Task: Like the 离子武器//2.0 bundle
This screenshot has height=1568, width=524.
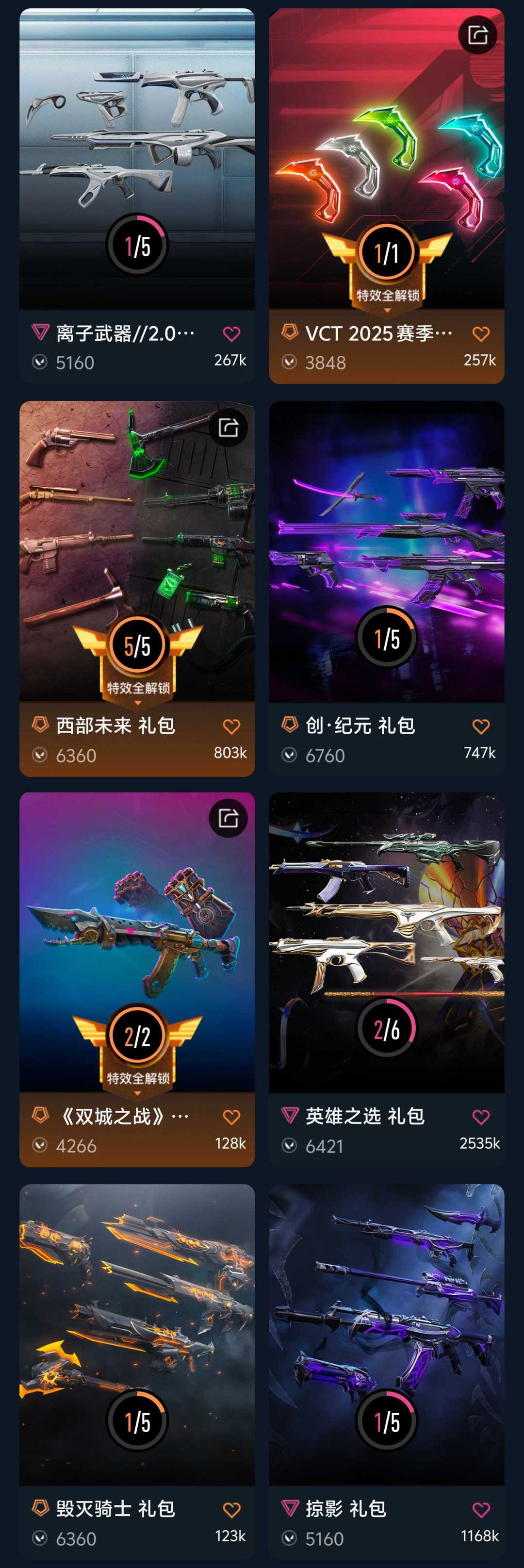Action: point(231,333)
